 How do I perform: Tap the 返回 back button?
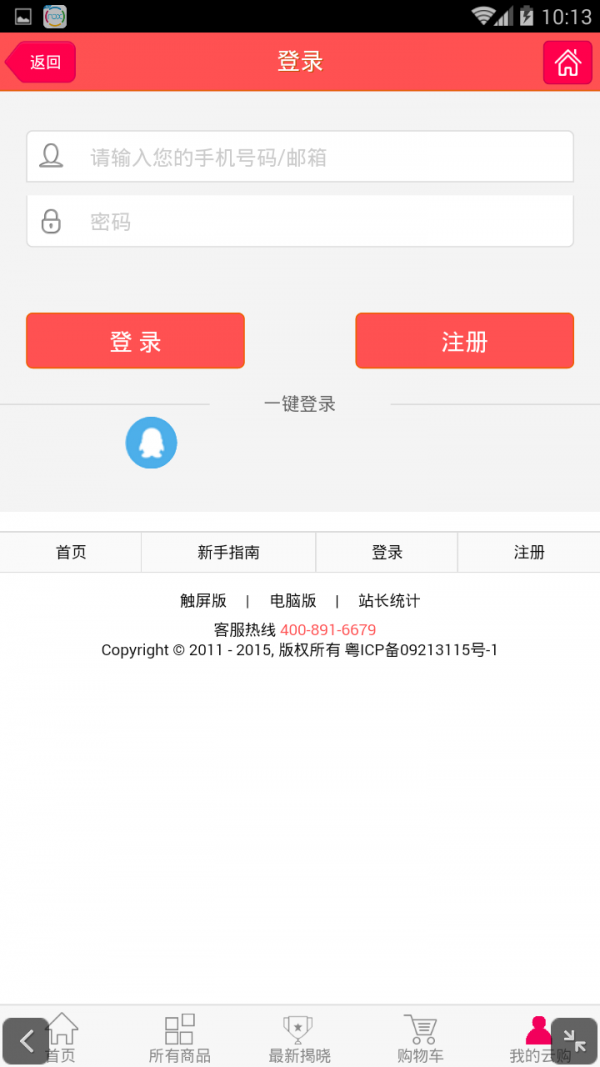(x=42, y=62)
